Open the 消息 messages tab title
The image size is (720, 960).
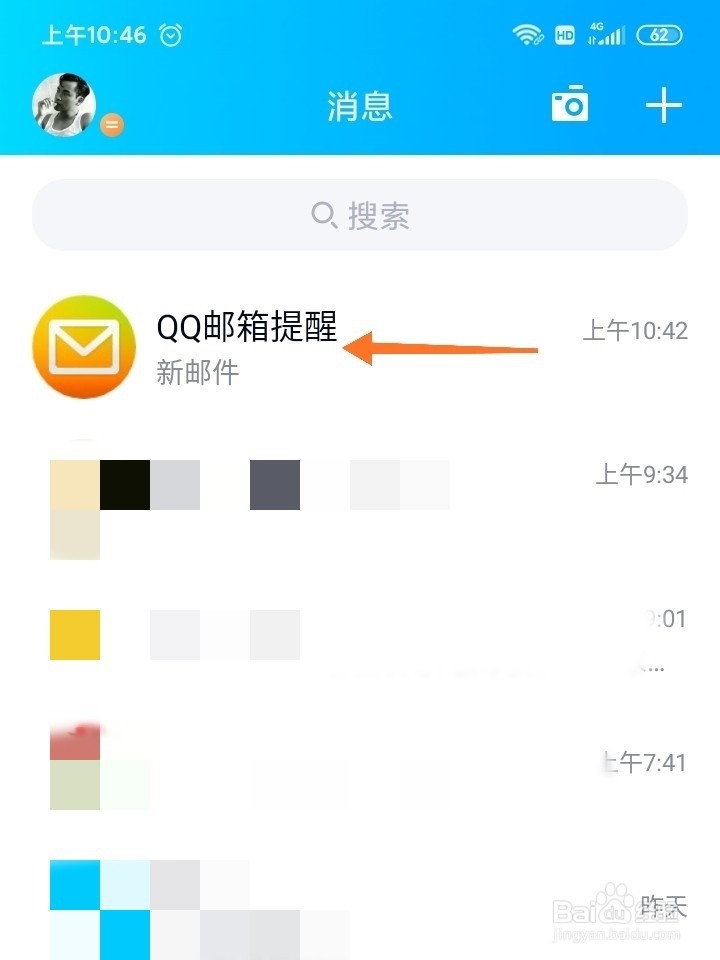[360, 107]
